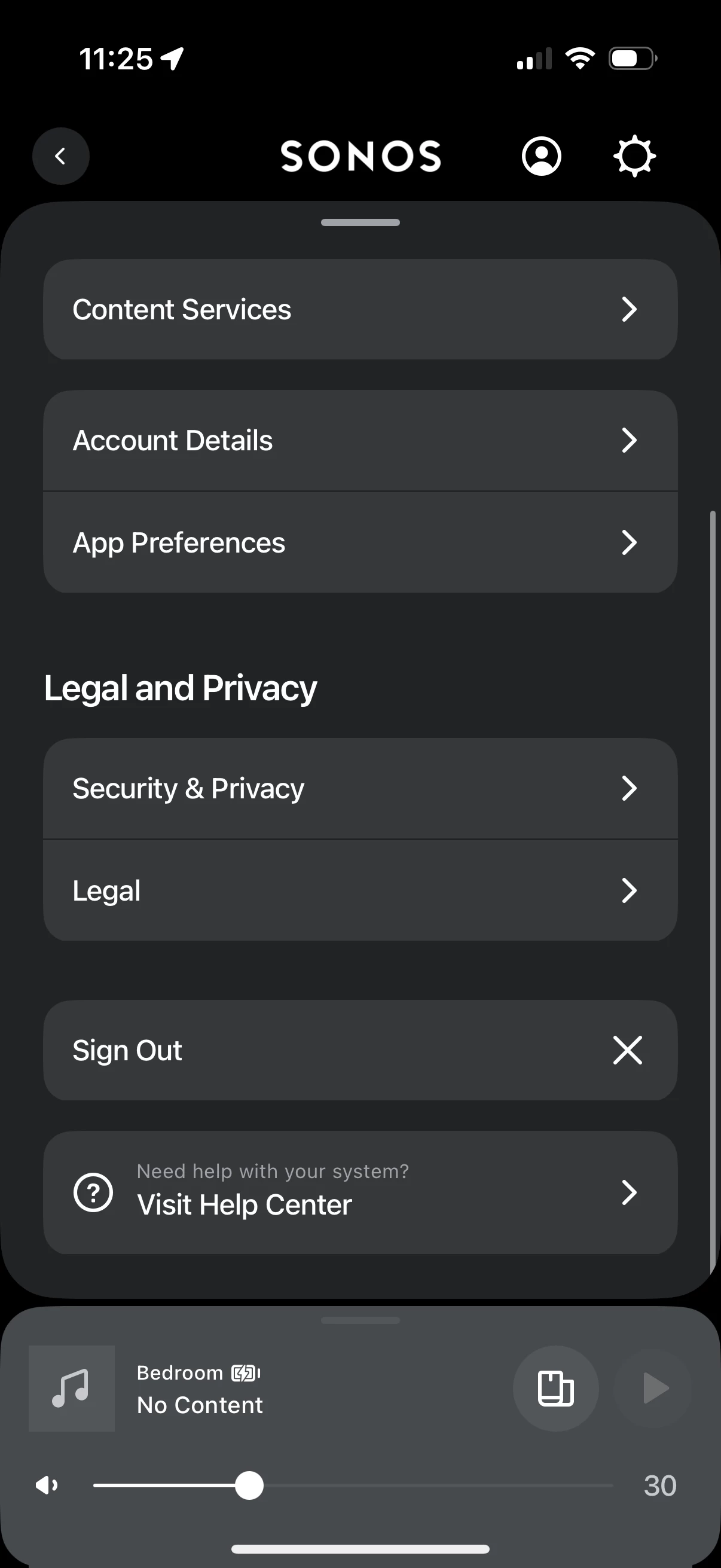Open the Legal row
Viewport: 721px width, 1568px height.
(360, 890)
